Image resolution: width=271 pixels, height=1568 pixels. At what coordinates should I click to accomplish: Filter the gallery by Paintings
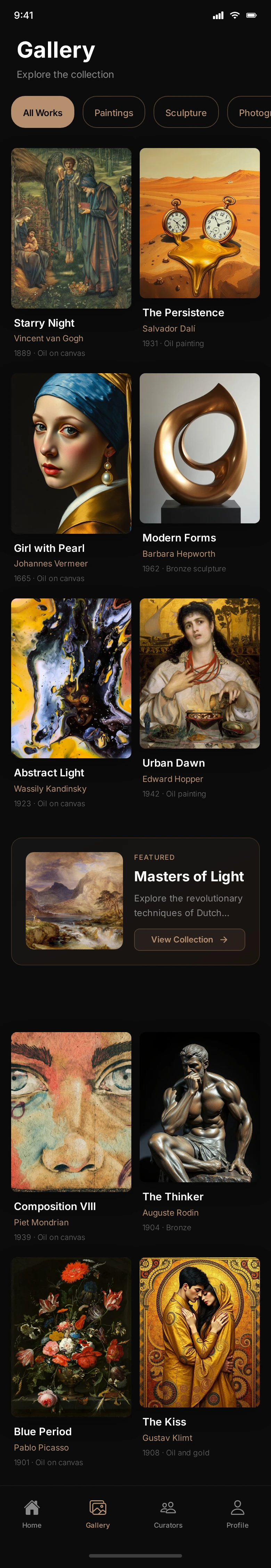113,113
